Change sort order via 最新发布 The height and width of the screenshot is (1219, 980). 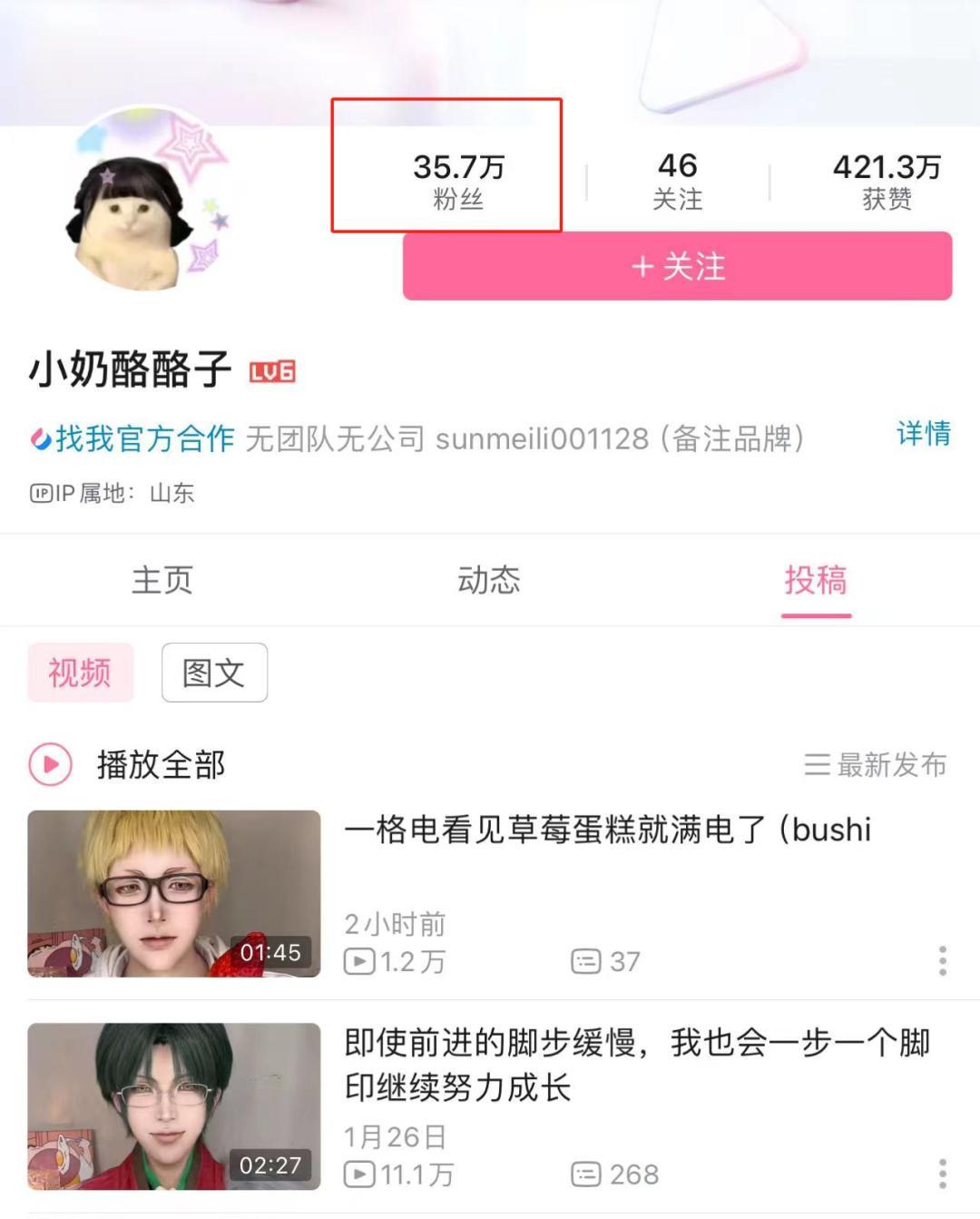pyautogui.click(x=876, y=764)
